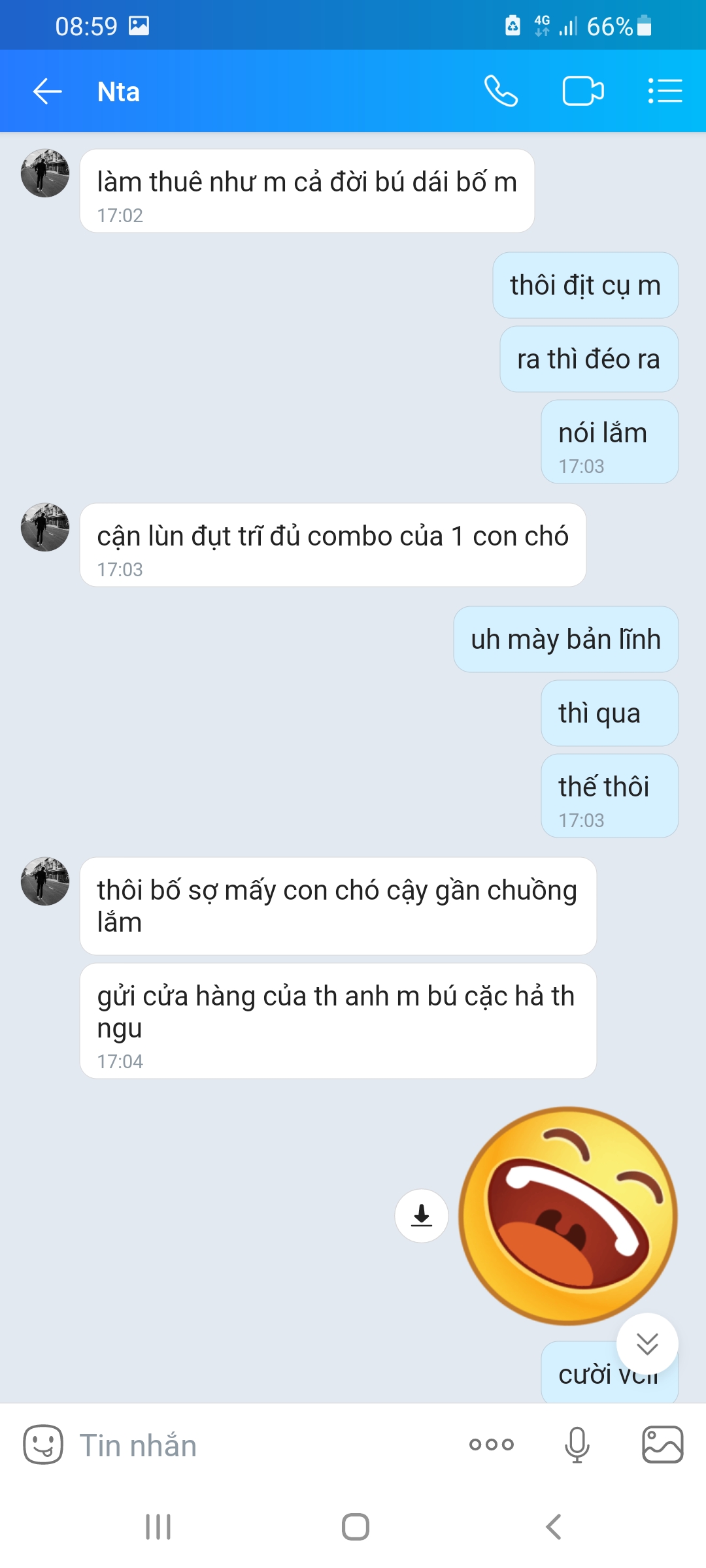Open the system recent apps view
Image resolution: width=706 pixels, height=1568 pixels.
158,1527
